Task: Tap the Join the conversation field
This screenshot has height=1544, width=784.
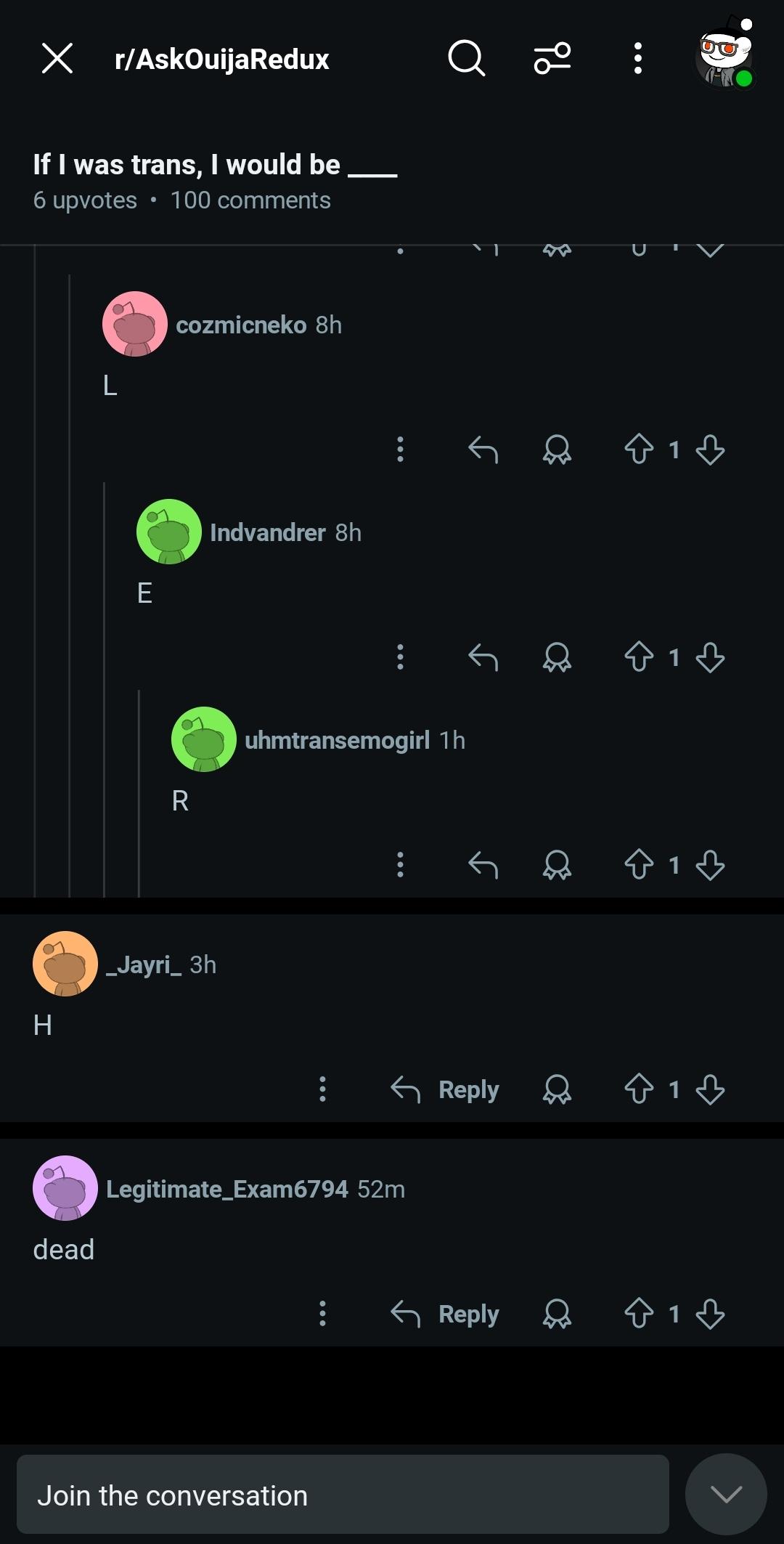Action: click(343, 1495)
